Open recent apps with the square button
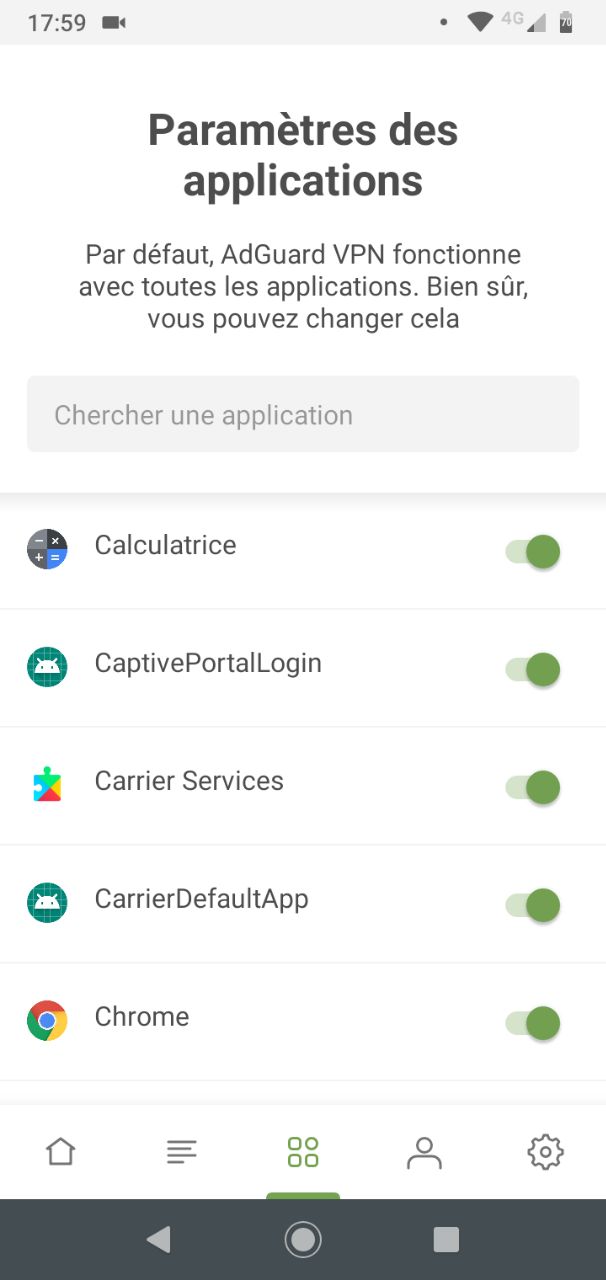606x1280 pixels. pos(446,1240)
